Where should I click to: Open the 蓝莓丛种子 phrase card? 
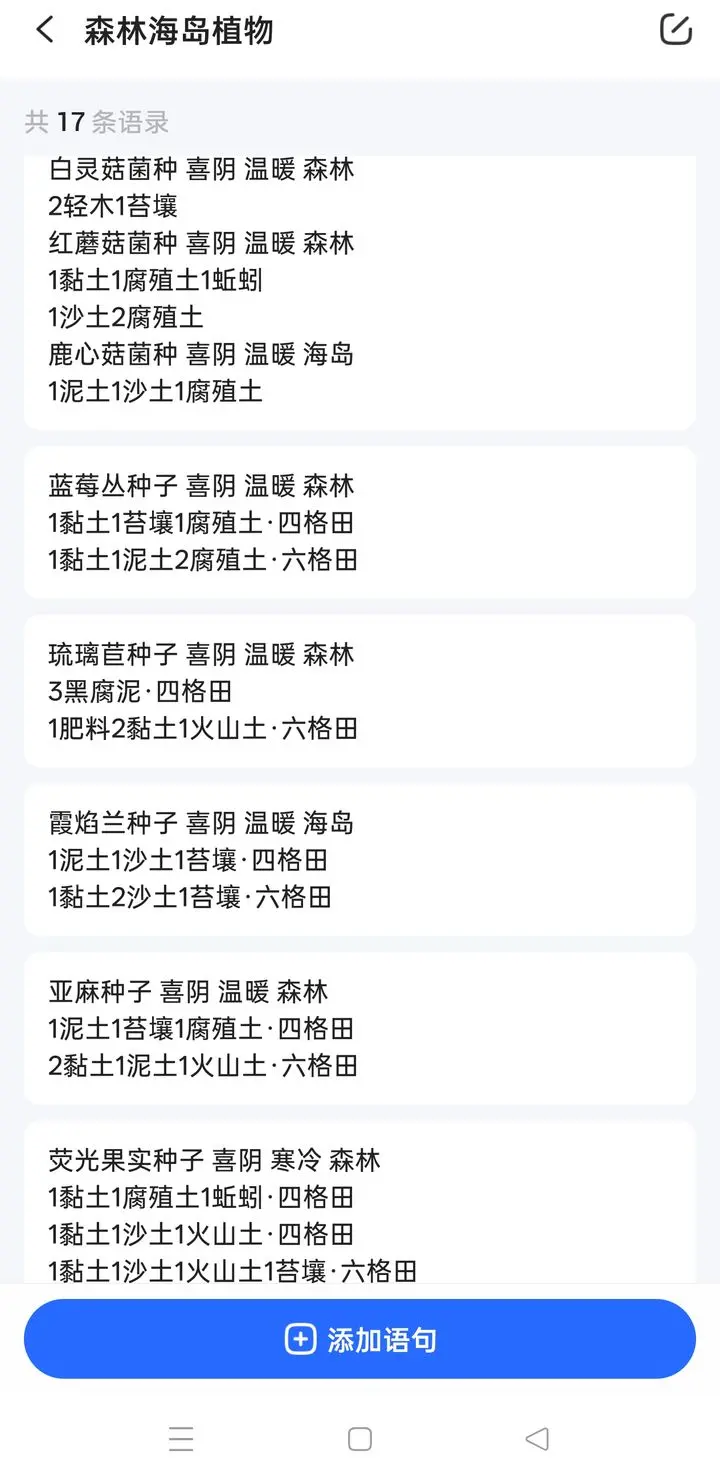coord(360,522)
